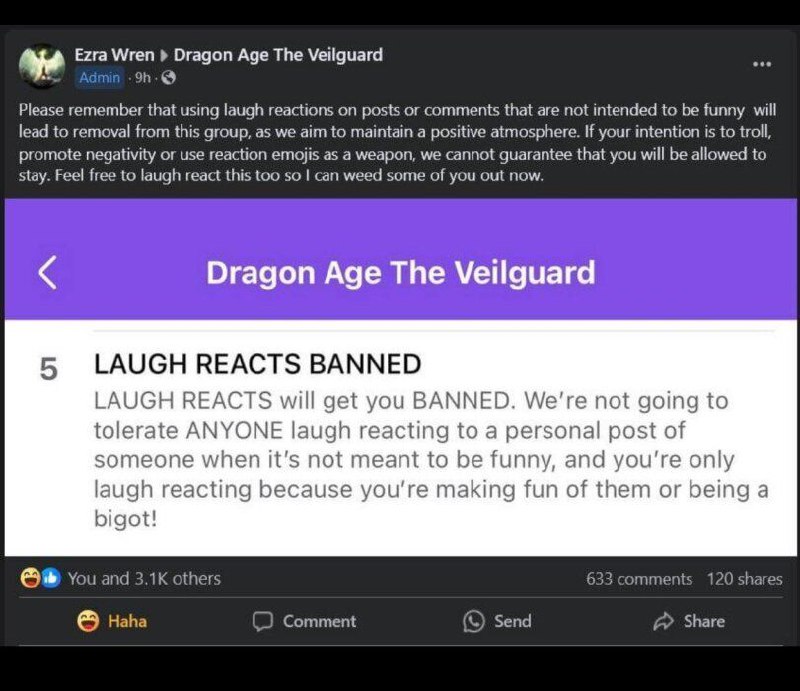Toggle the Haha reaction button

pyautogui.click(x=112, y=621)
